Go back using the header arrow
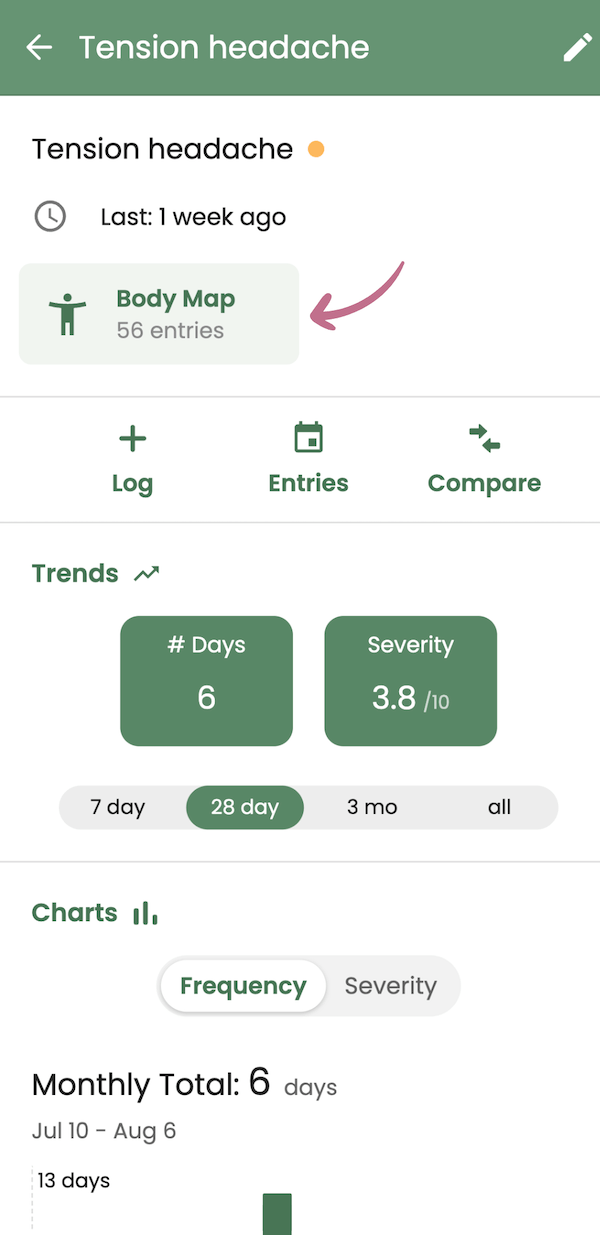The image size is (600, 1235). (39, 47)
